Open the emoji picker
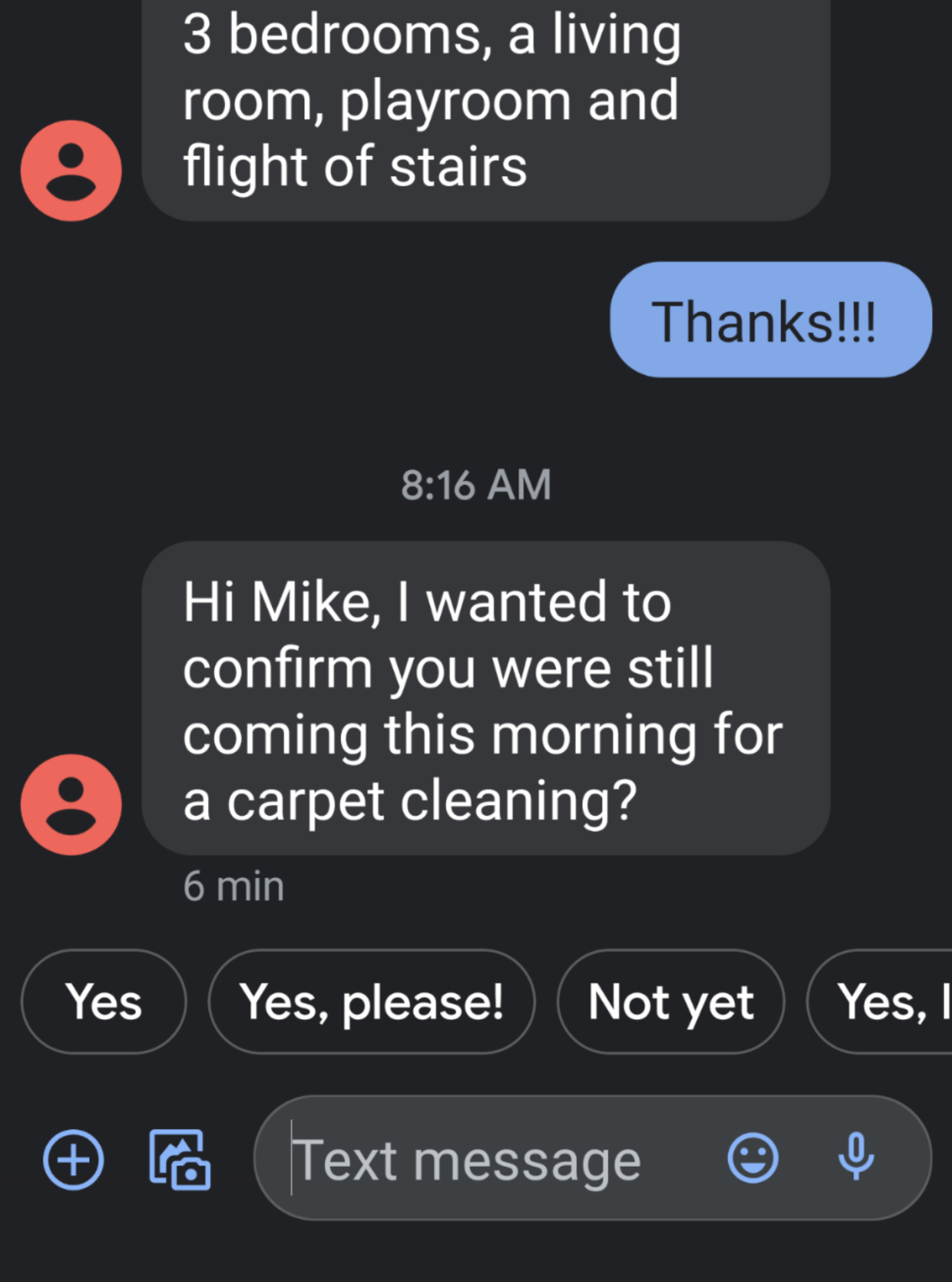The width and height of the screenshot is (952, 1282). point(752,1158)
